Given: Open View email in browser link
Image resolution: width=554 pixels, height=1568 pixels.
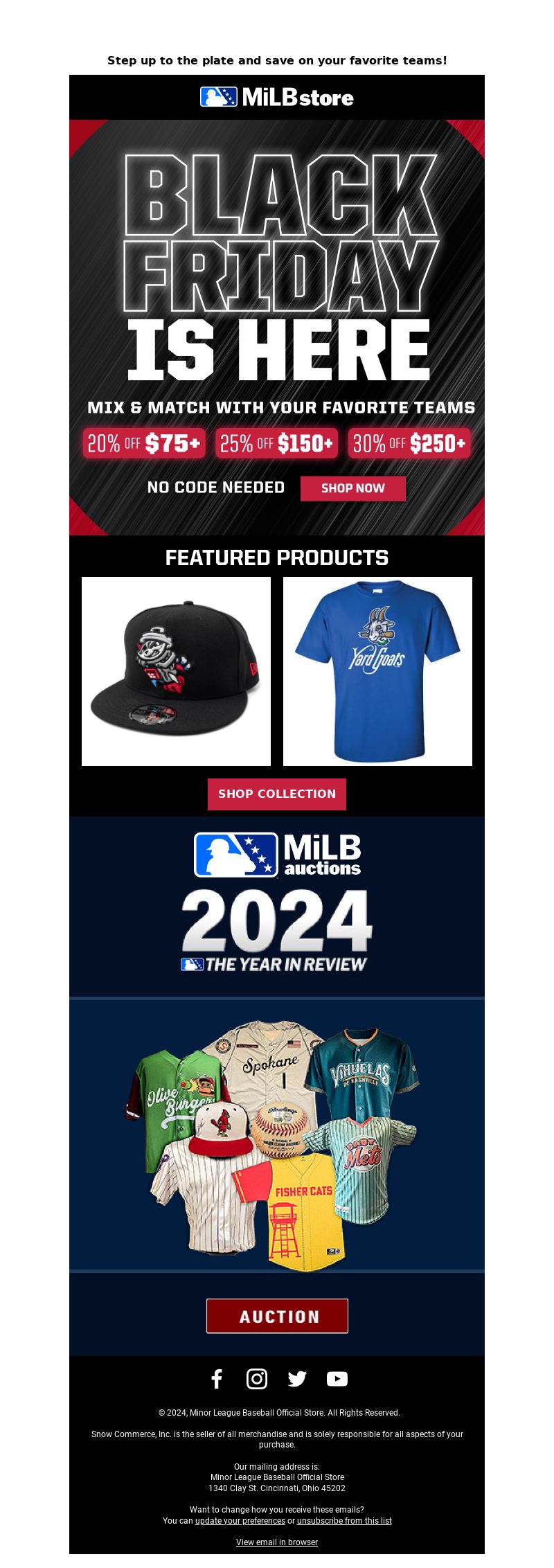Looking at the screenshot, I should (277, 1542).
